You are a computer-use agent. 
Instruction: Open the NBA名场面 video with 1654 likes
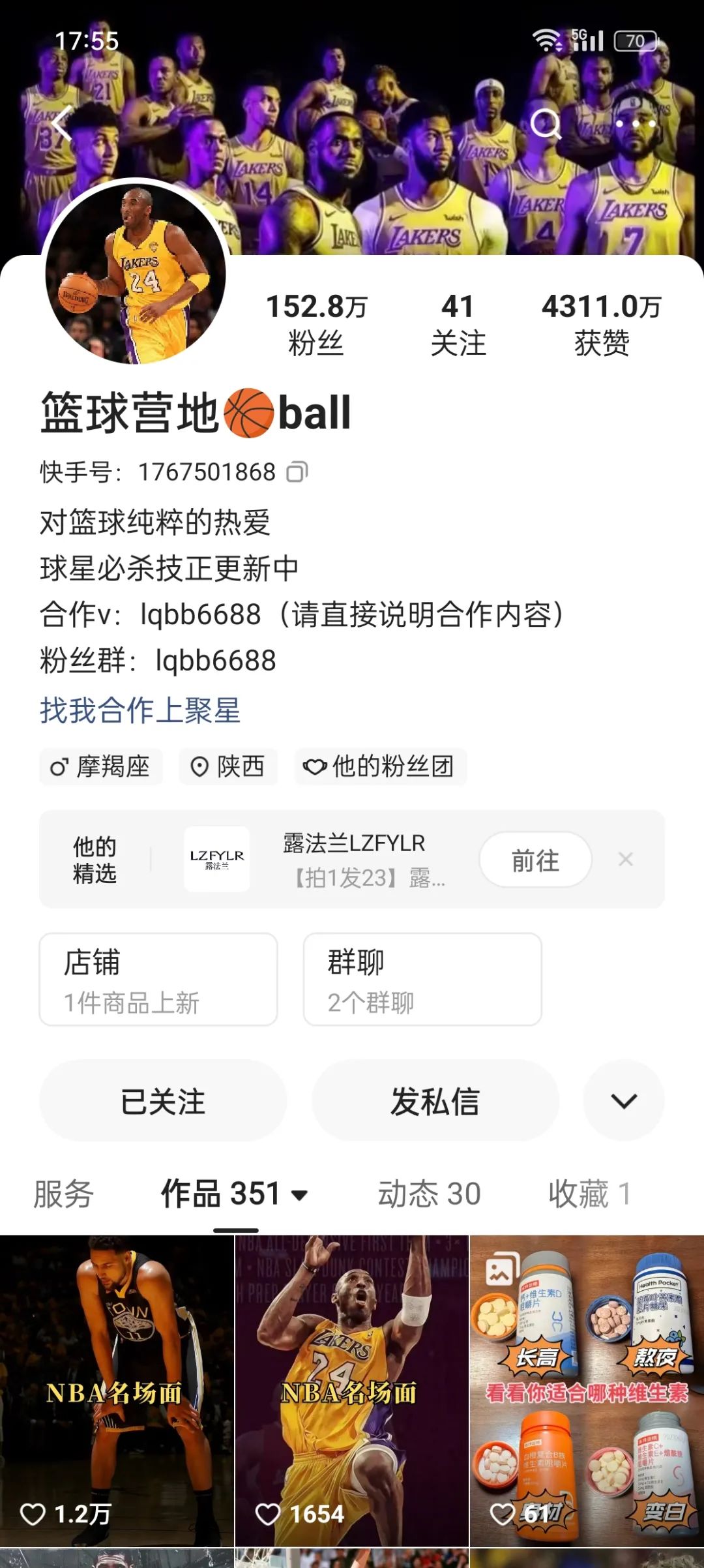[352, 1389]
